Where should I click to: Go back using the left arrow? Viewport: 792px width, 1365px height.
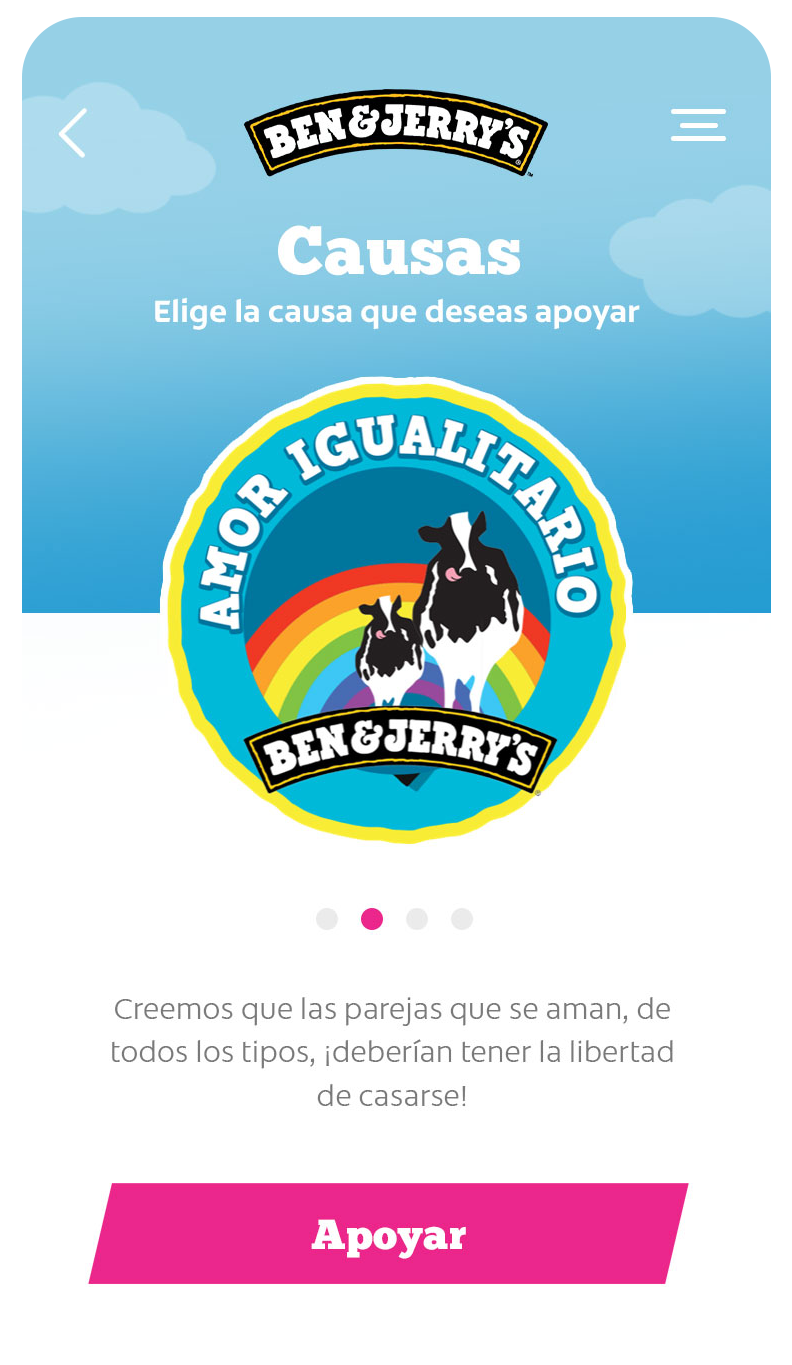pos(72,133)
